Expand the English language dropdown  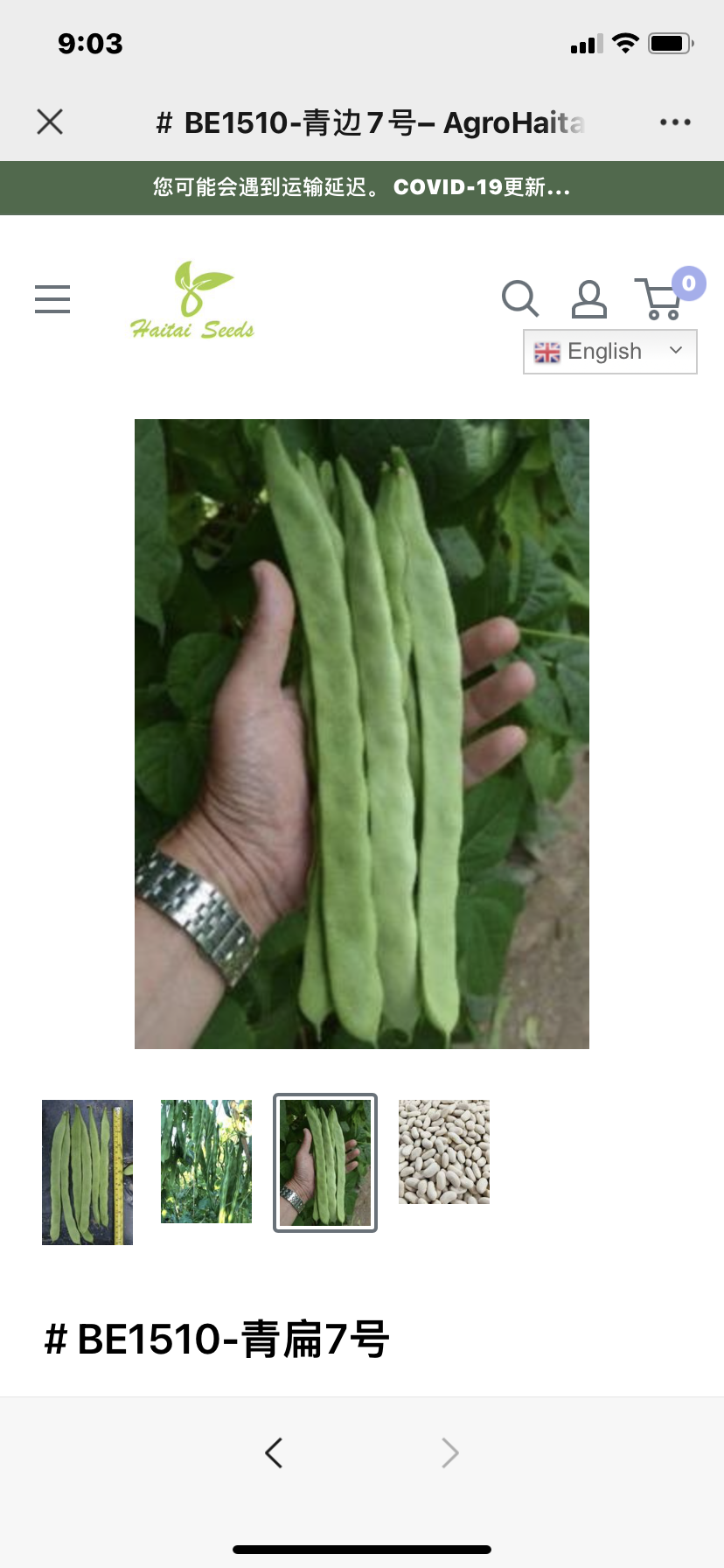click(609, 352)
